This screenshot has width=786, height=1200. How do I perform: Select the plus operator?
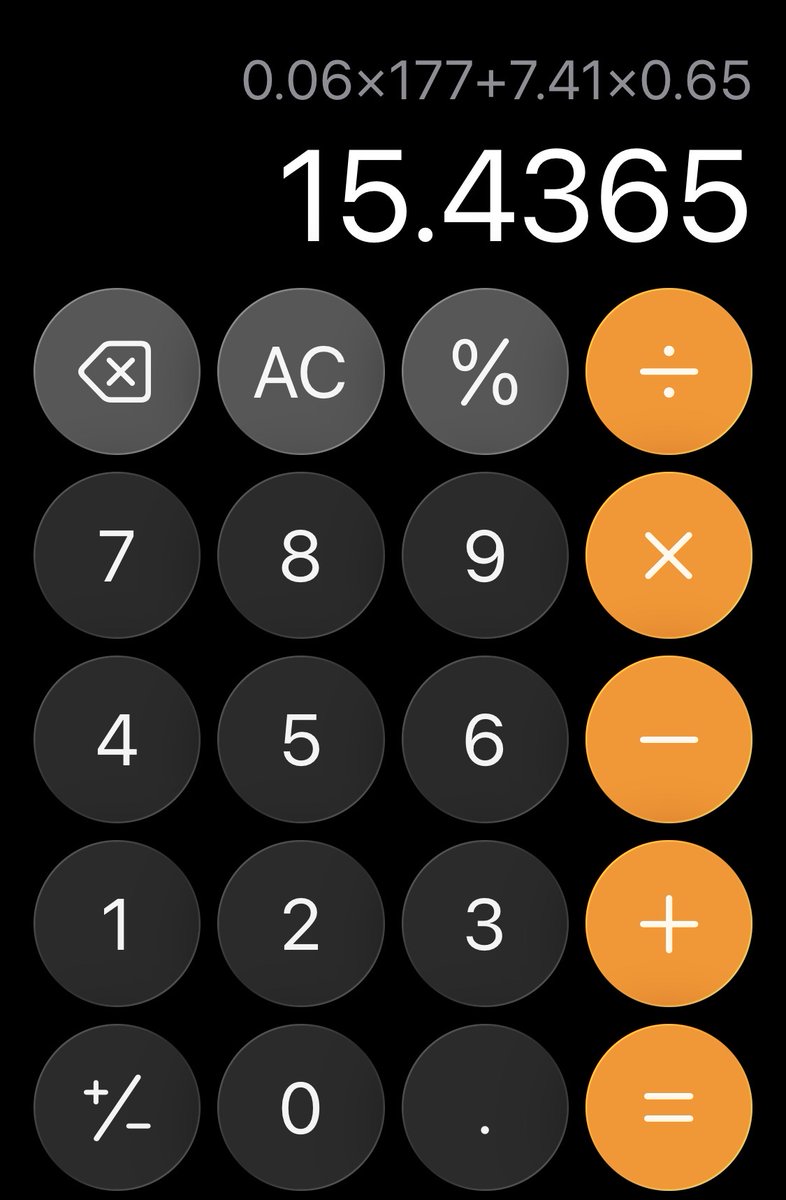(x=668, y=925)
